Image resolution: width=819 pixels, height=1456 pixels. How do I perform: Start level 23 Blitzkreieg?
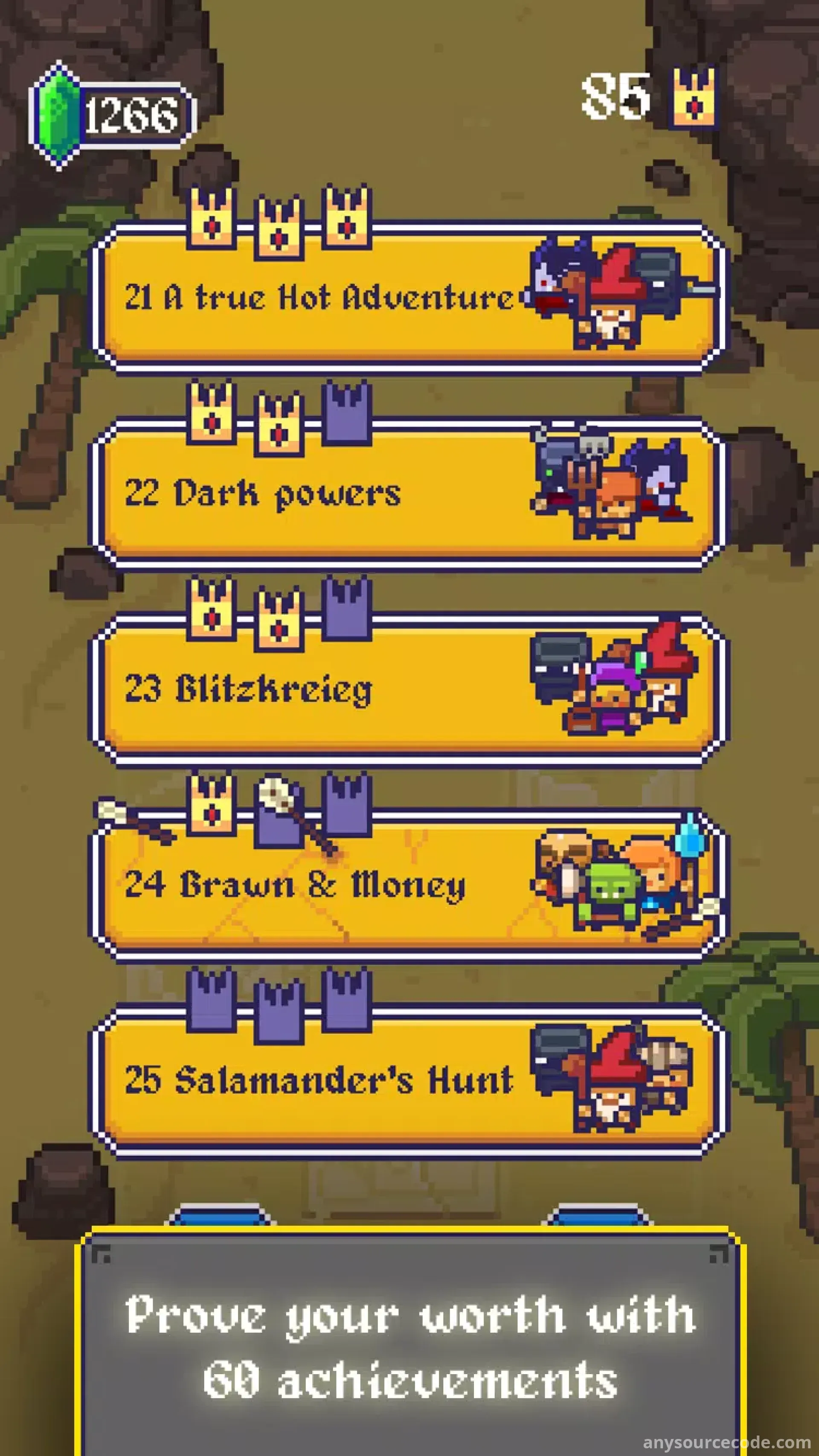pos(407,689)
